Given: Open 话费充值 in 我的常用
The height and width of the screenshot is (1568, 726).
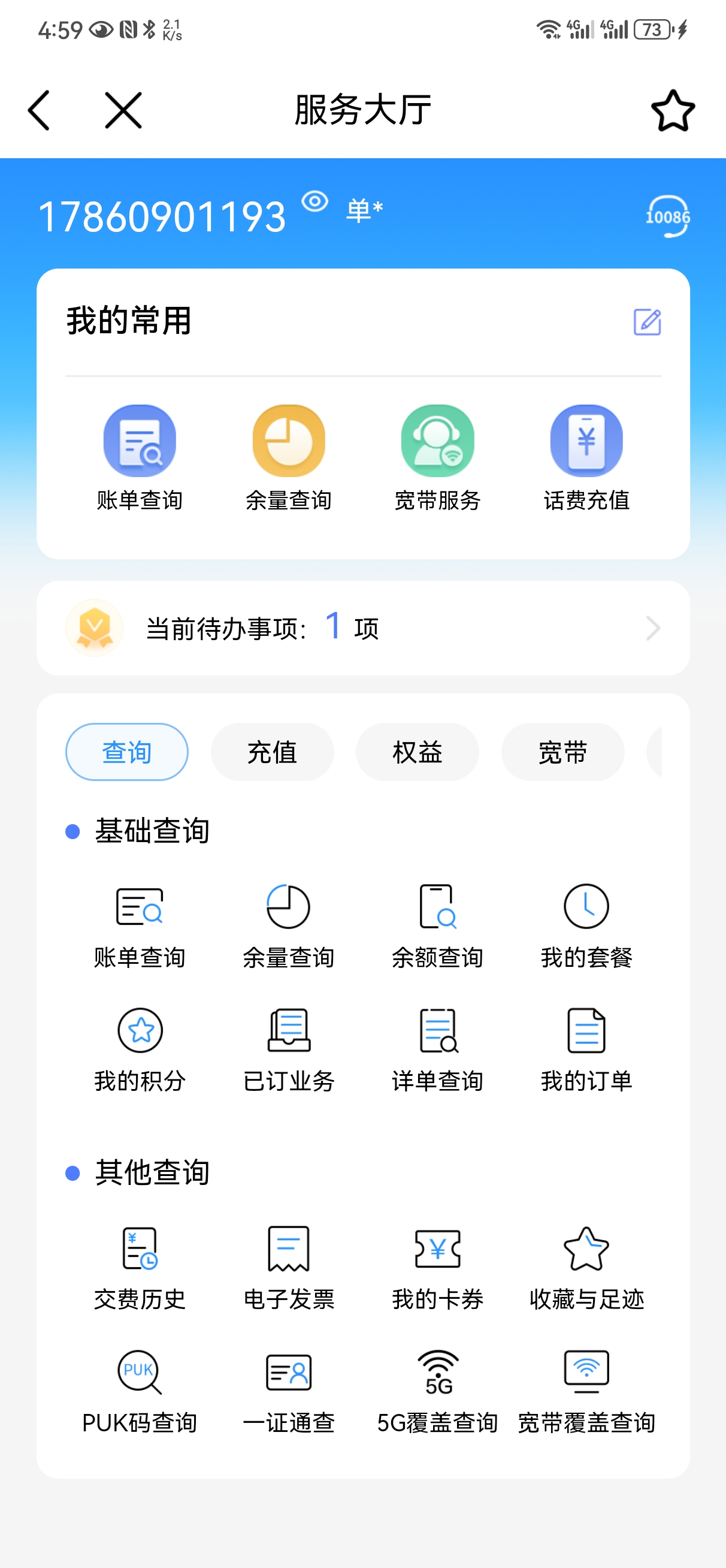Looking at the screenshot, I should point(586,459).
